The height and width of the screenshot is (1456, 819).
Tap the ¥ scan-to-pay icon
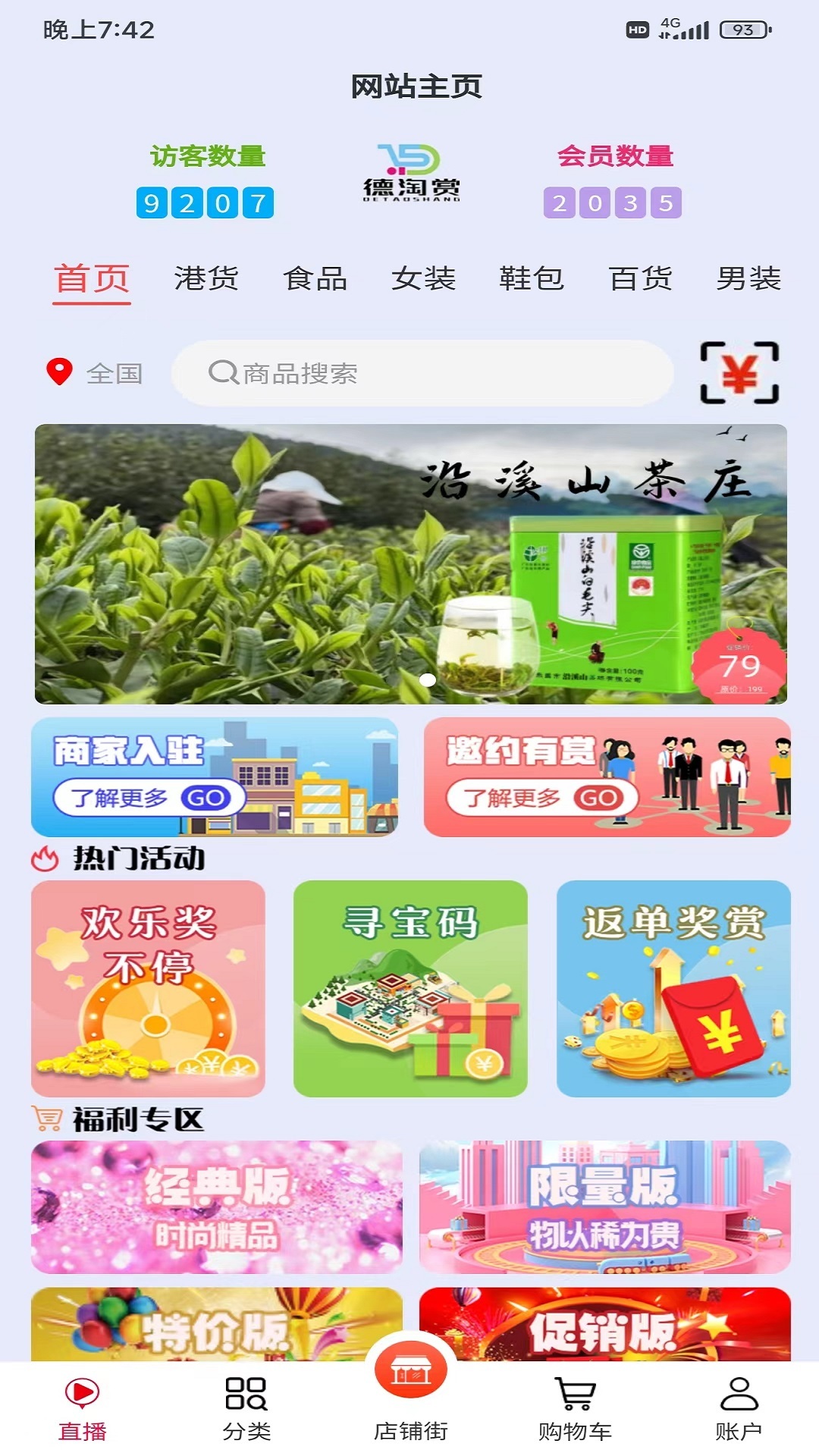click(739, 372)
